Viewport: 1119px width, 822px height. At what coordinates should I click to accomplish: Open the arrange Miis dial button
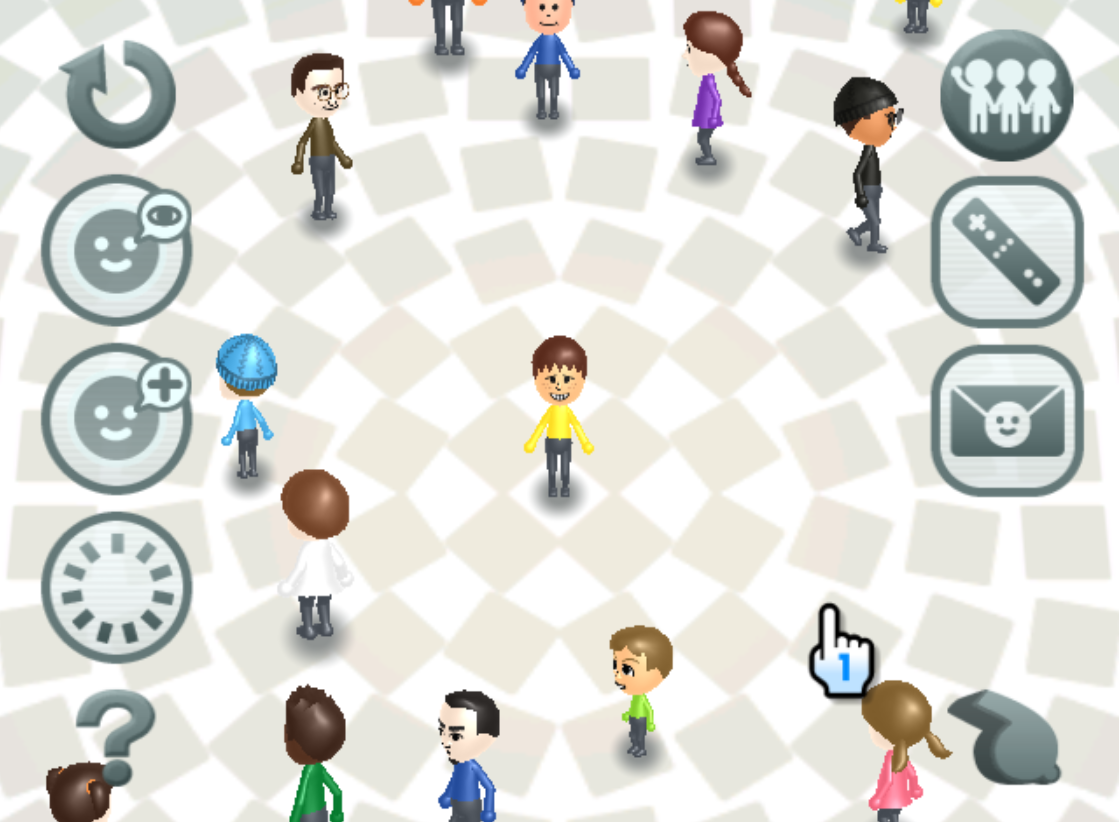click(116, 587)
